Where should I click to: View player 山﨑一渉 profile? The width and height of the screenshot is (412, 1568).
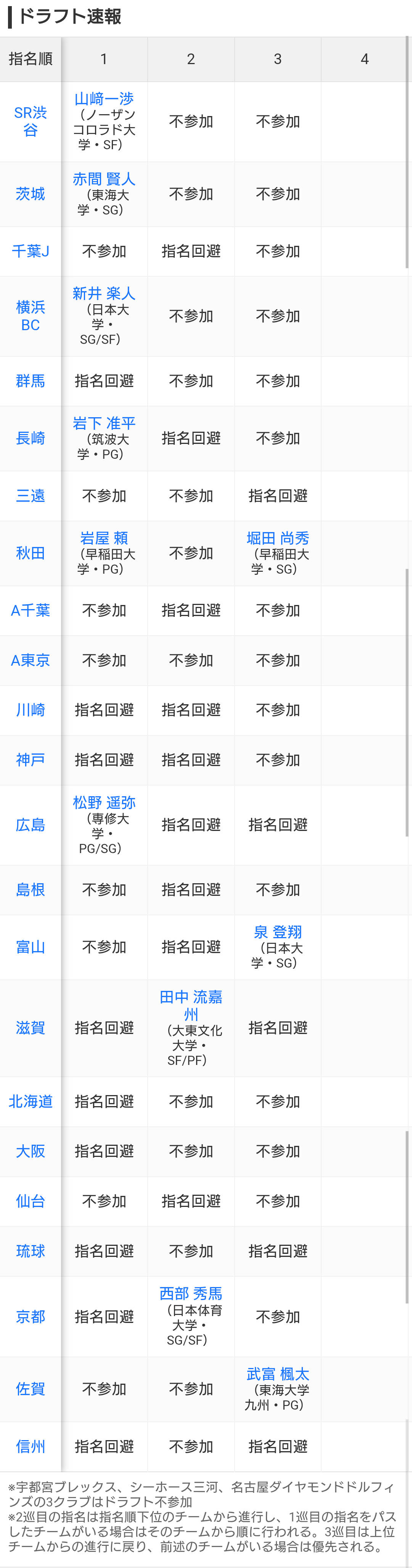pos(104,98)
